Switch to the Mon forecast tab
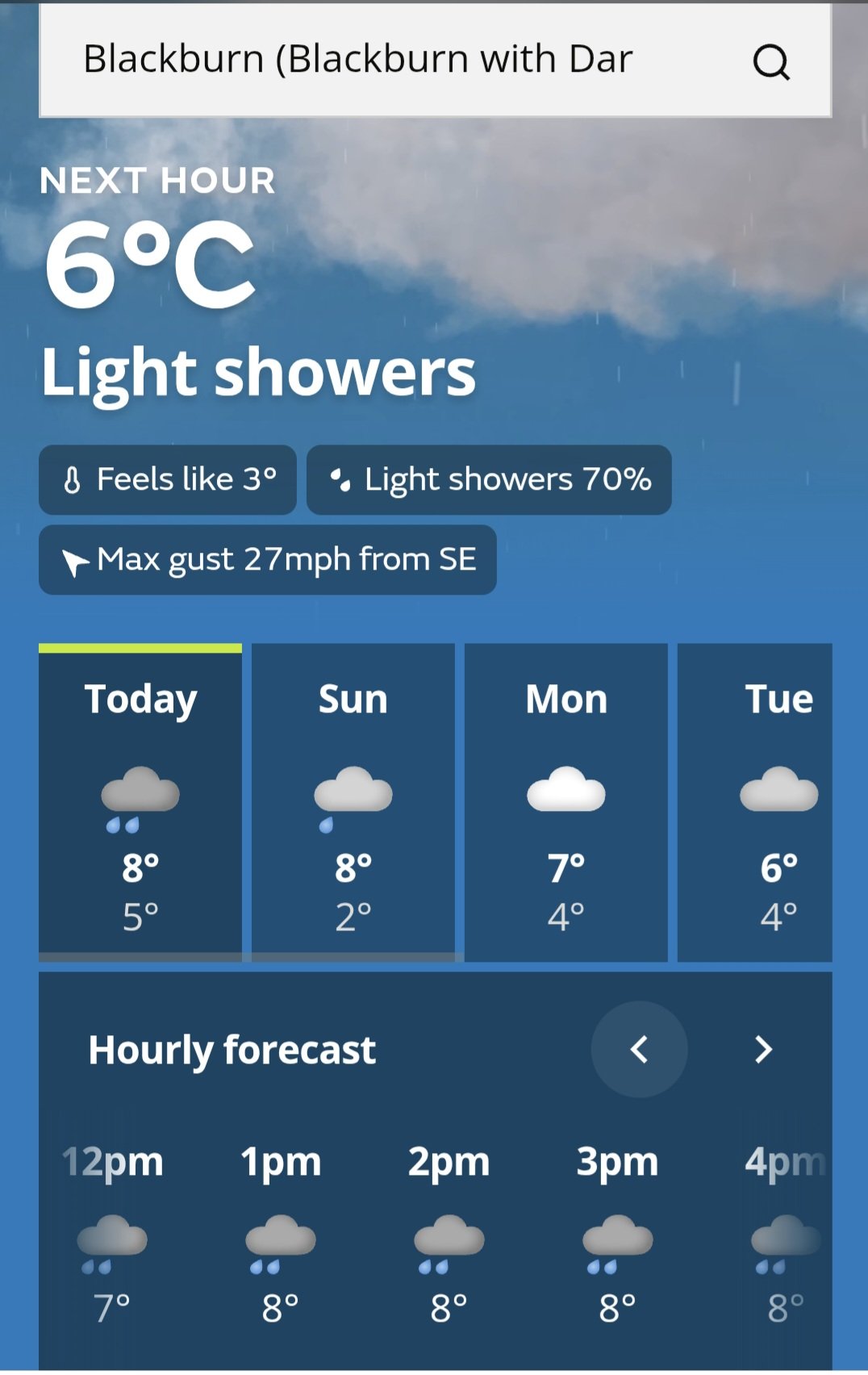The image size is (868, 1375). (566, 801)
